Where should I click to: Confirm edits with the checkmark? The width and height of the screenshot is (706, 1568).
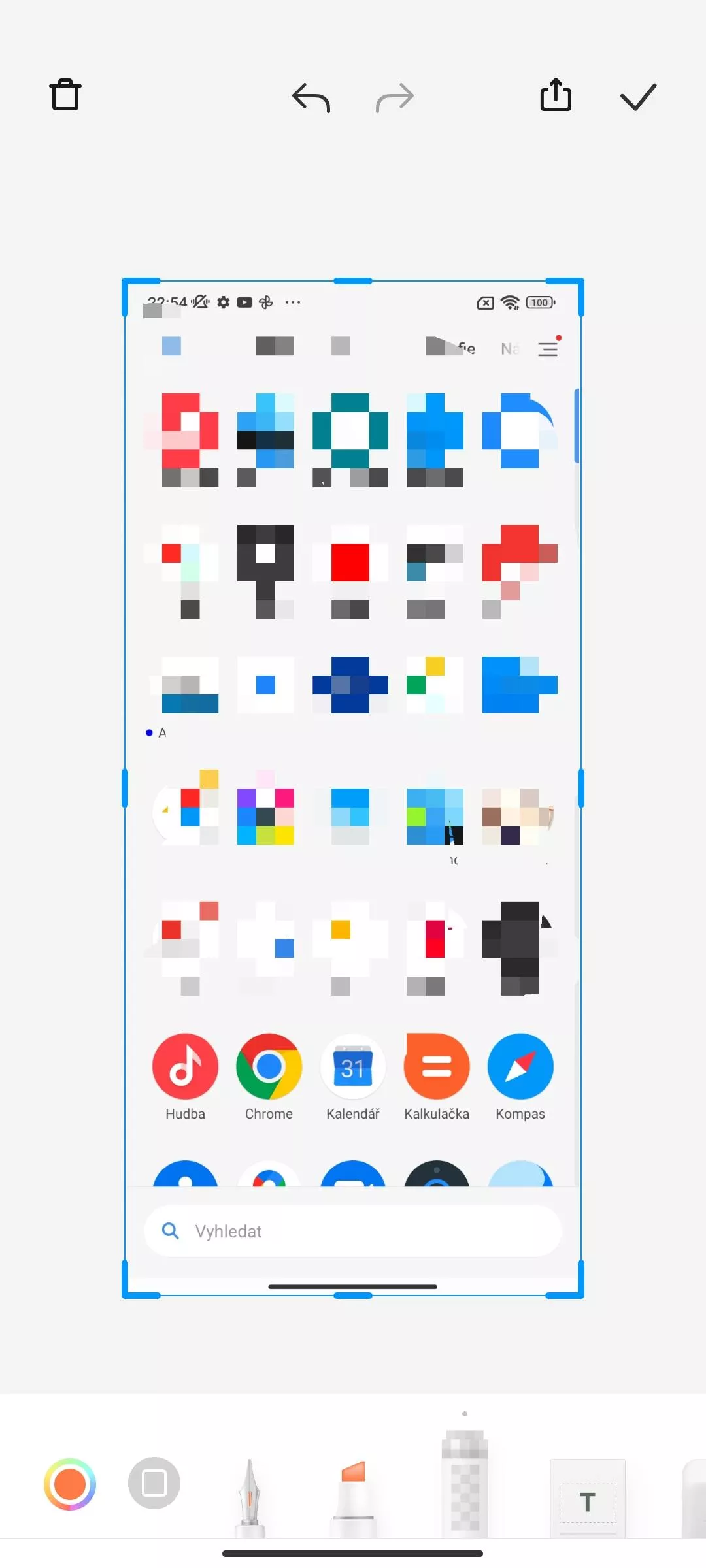[638, 97]
